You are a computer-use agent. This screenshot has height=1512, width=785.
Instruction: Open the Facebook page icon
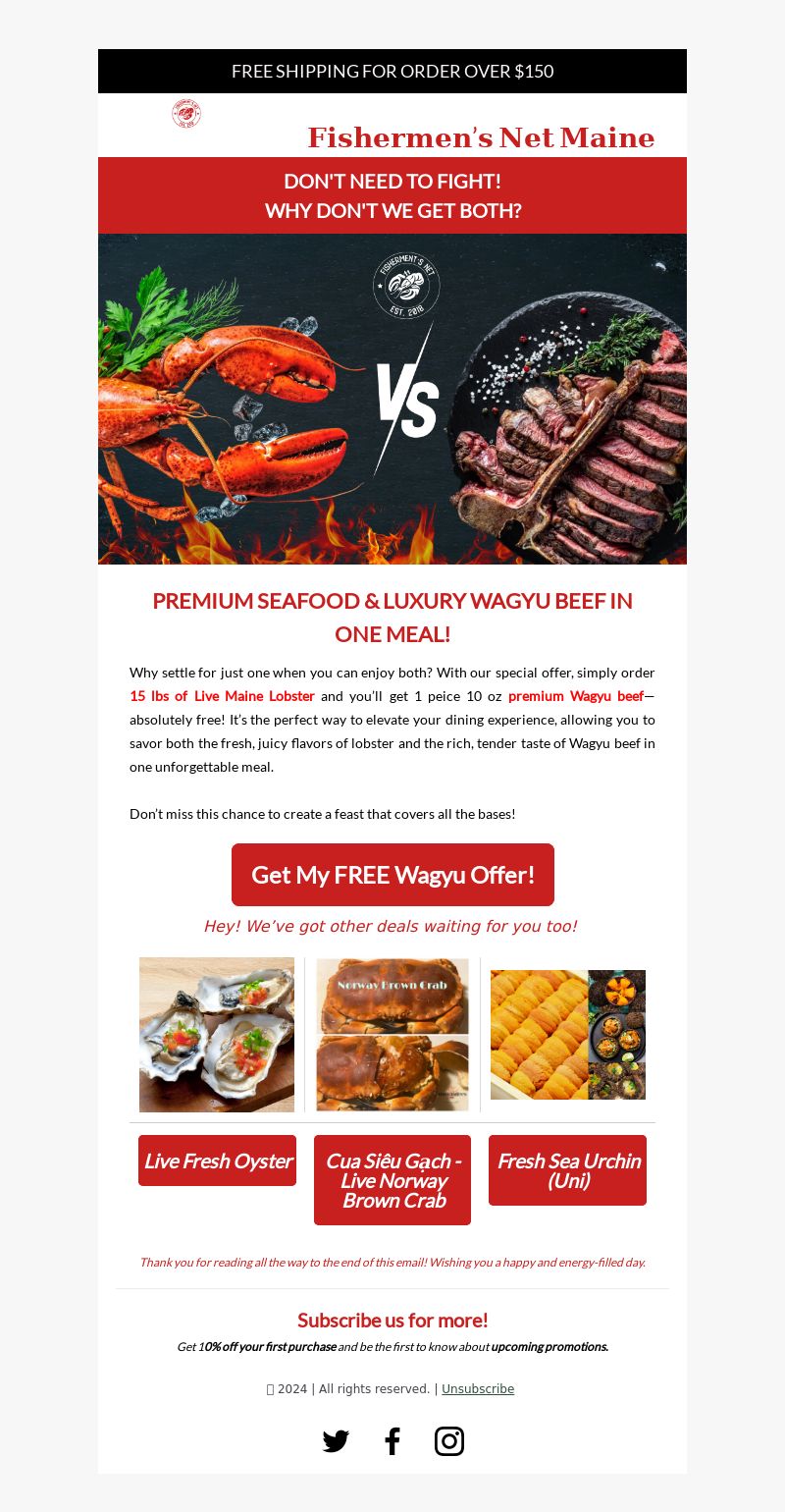[392, 1441]
